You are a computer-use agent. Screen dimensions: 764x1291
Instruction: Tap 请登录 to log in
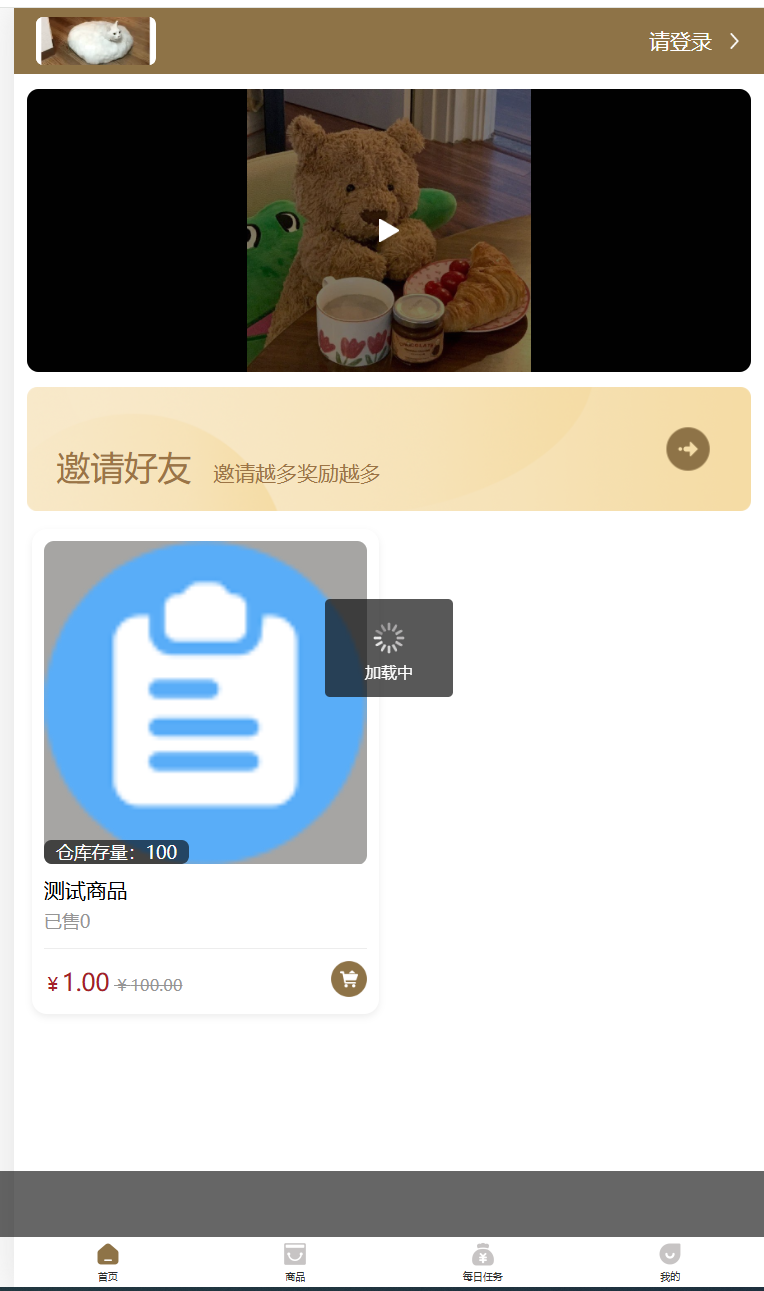[692, 42]
